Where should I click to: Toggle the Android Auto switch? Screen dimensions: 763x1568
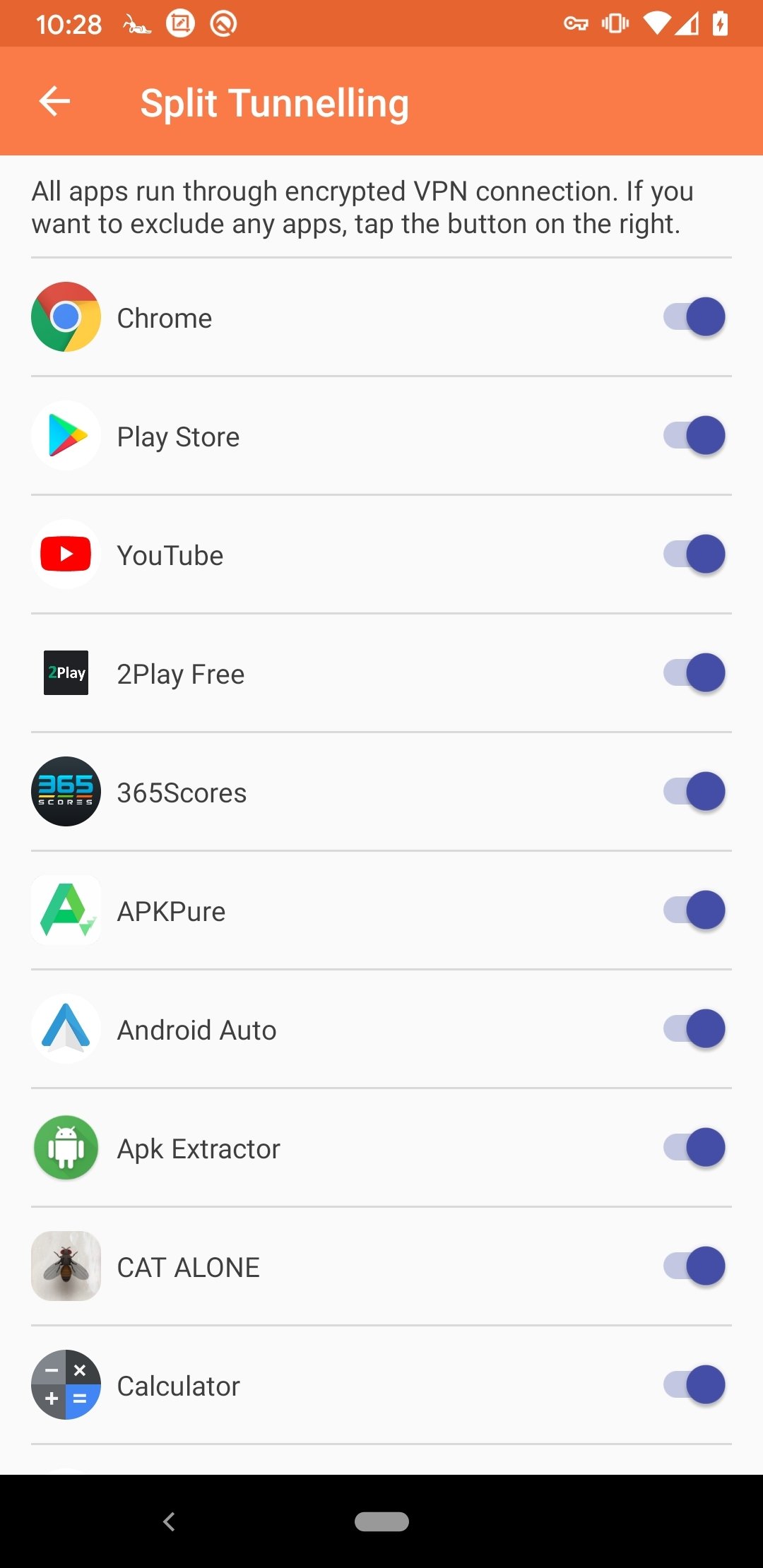694,1029
